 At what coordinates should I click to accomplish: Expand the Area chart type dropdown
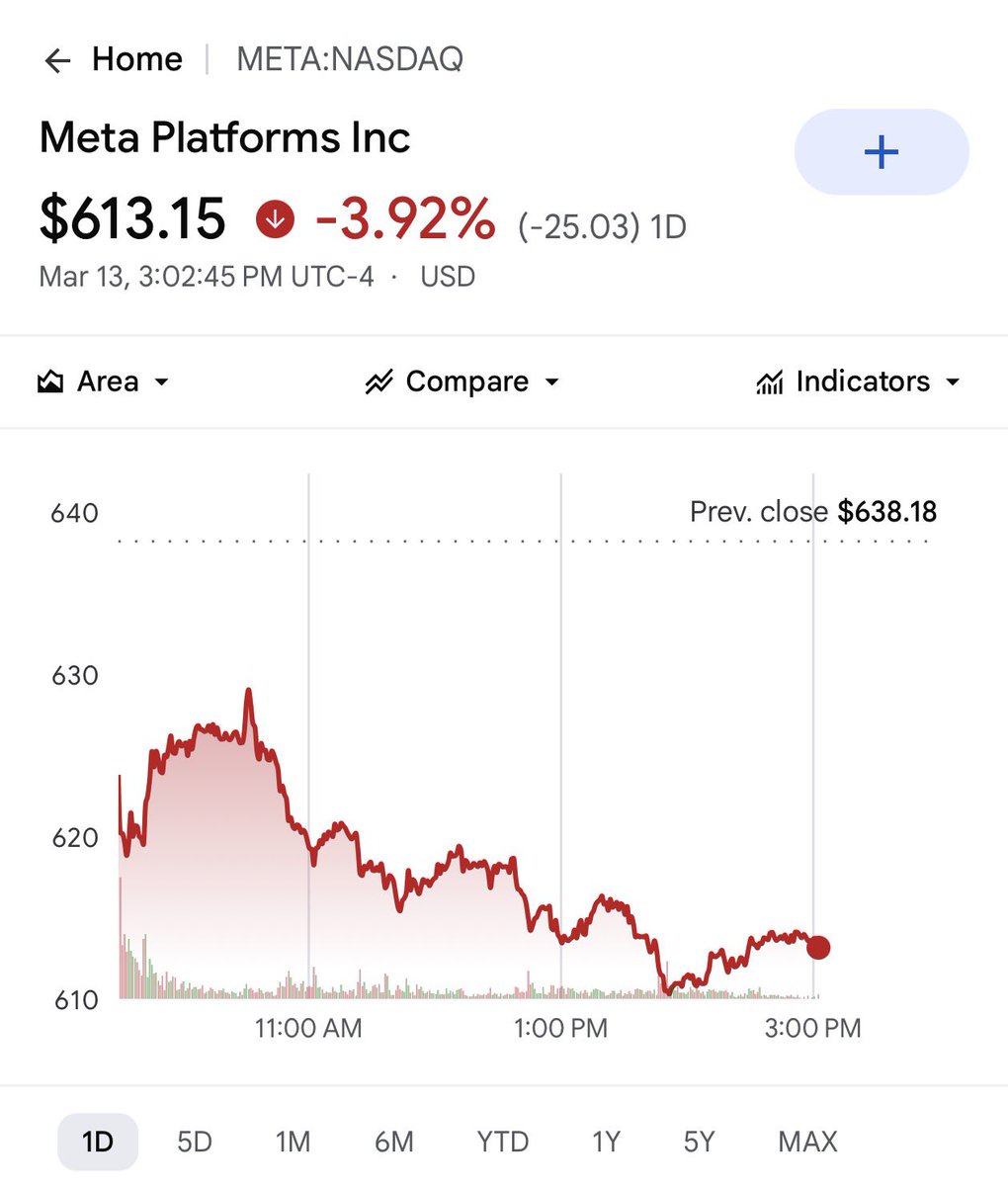pos(104,381)
